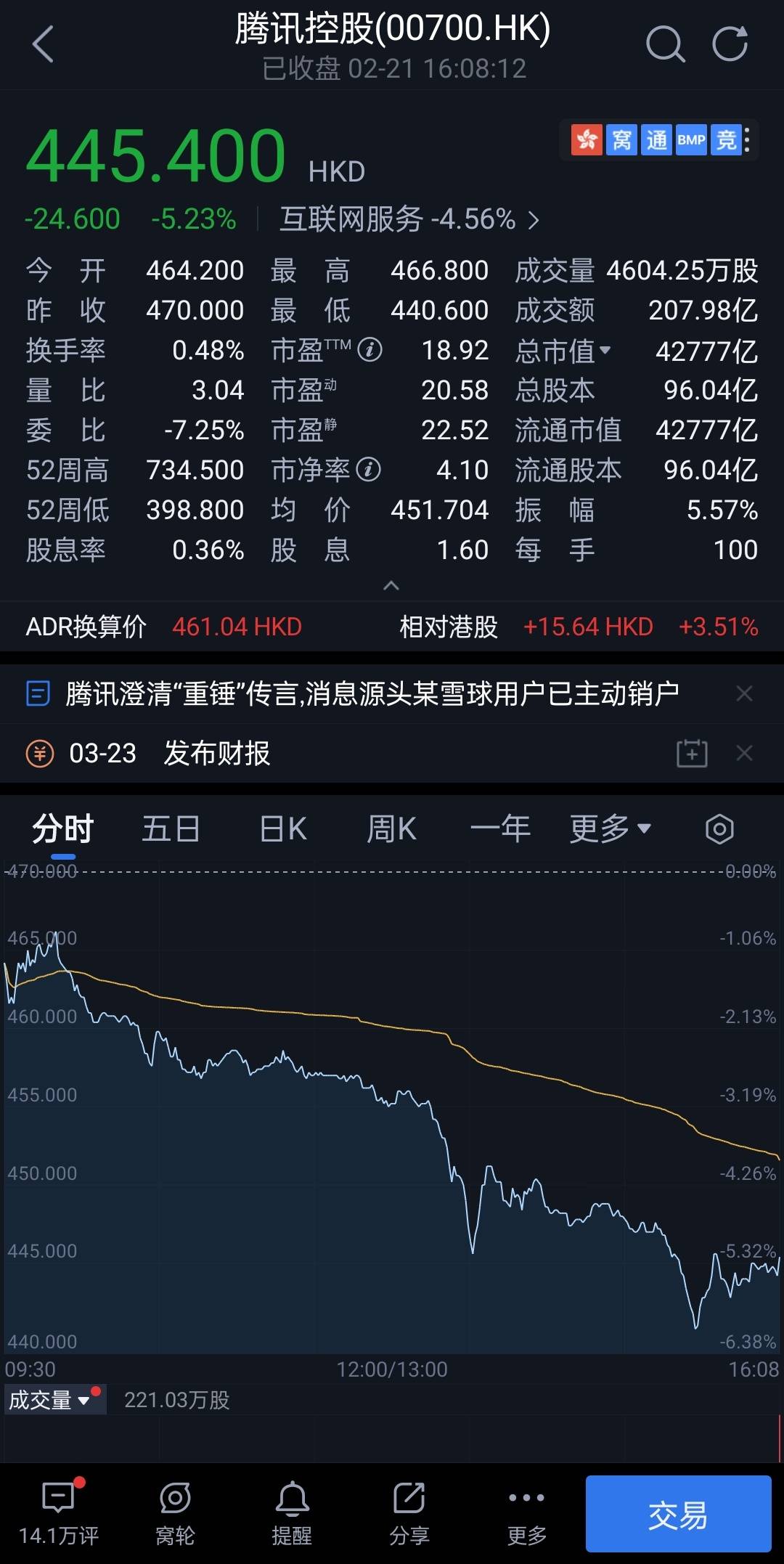Switch to the 日K chart tab
Screen dimensions: 784x1564
282,828
